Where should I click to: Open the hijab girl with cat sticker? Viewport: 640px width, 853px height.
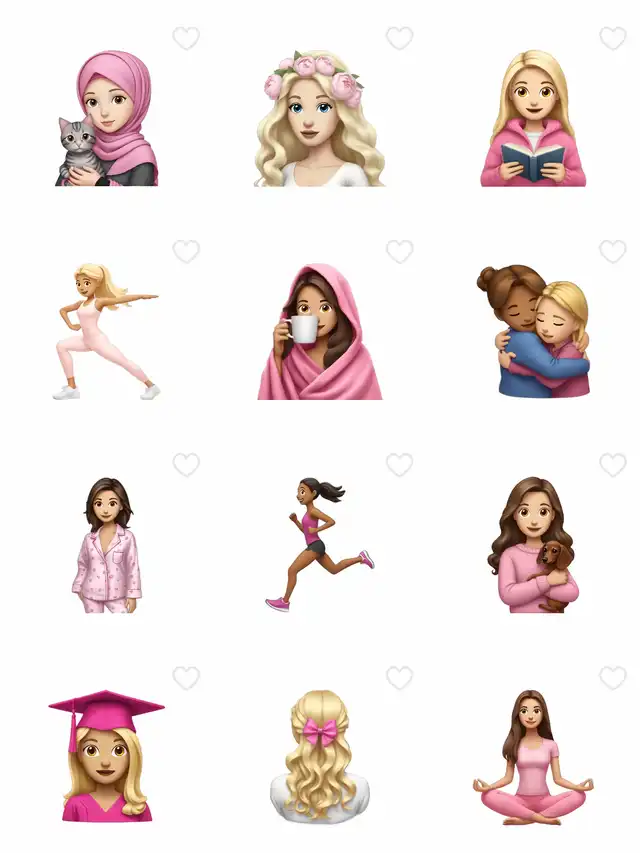(x=106, y=120)
